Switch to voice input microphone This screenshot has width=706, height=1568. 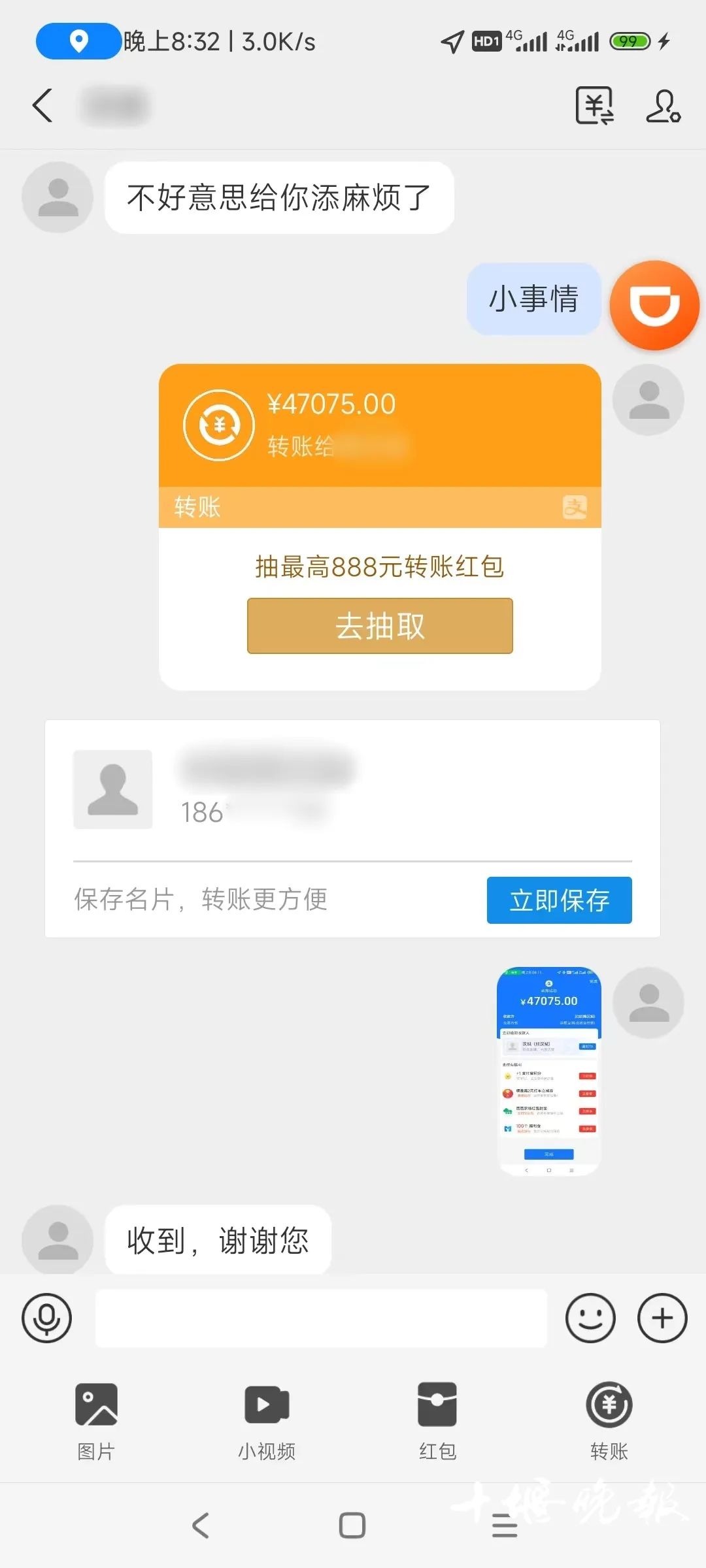click(x=46, y=1318)
